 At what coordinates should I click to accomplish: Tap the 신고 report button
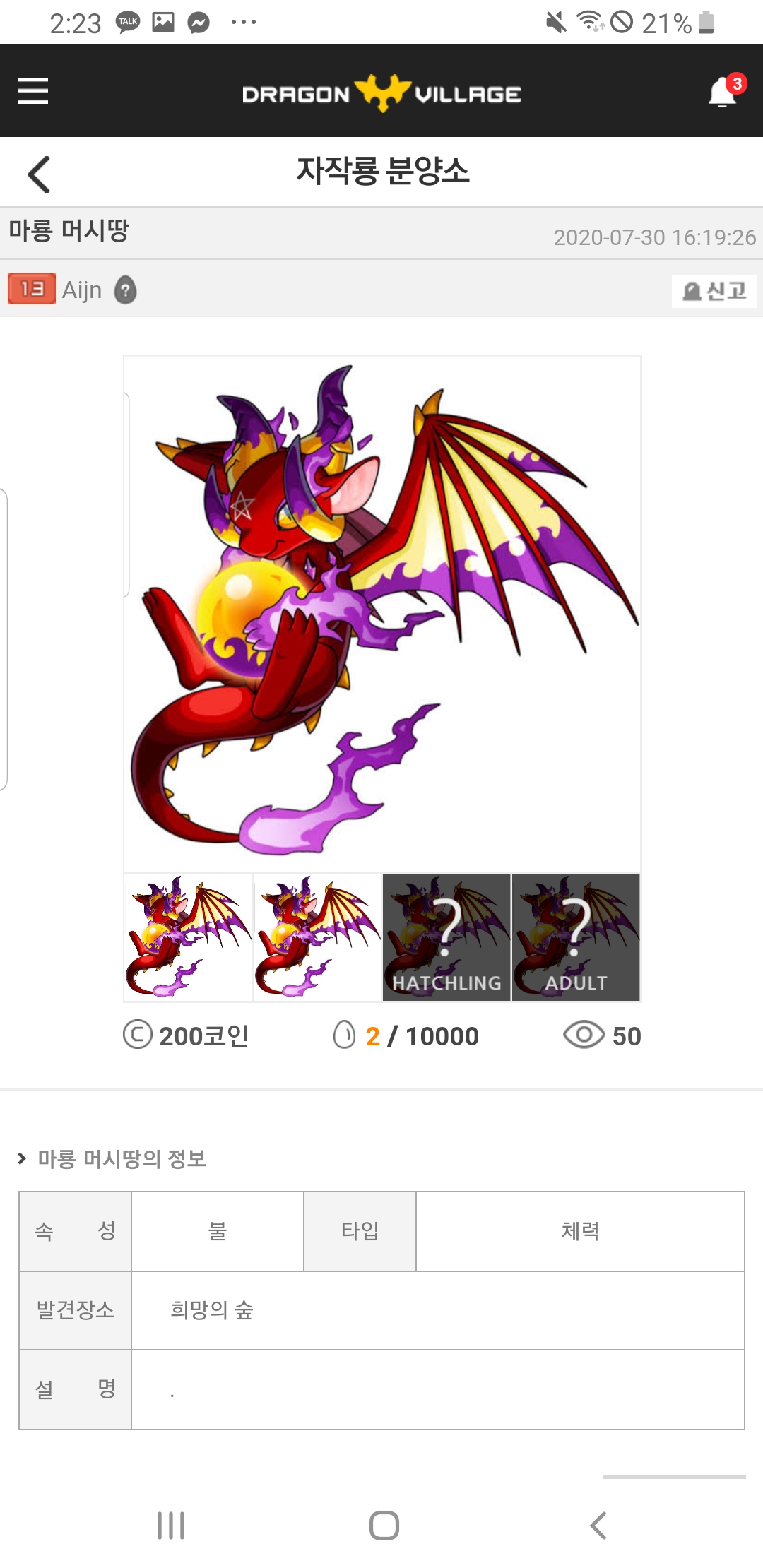714,291
